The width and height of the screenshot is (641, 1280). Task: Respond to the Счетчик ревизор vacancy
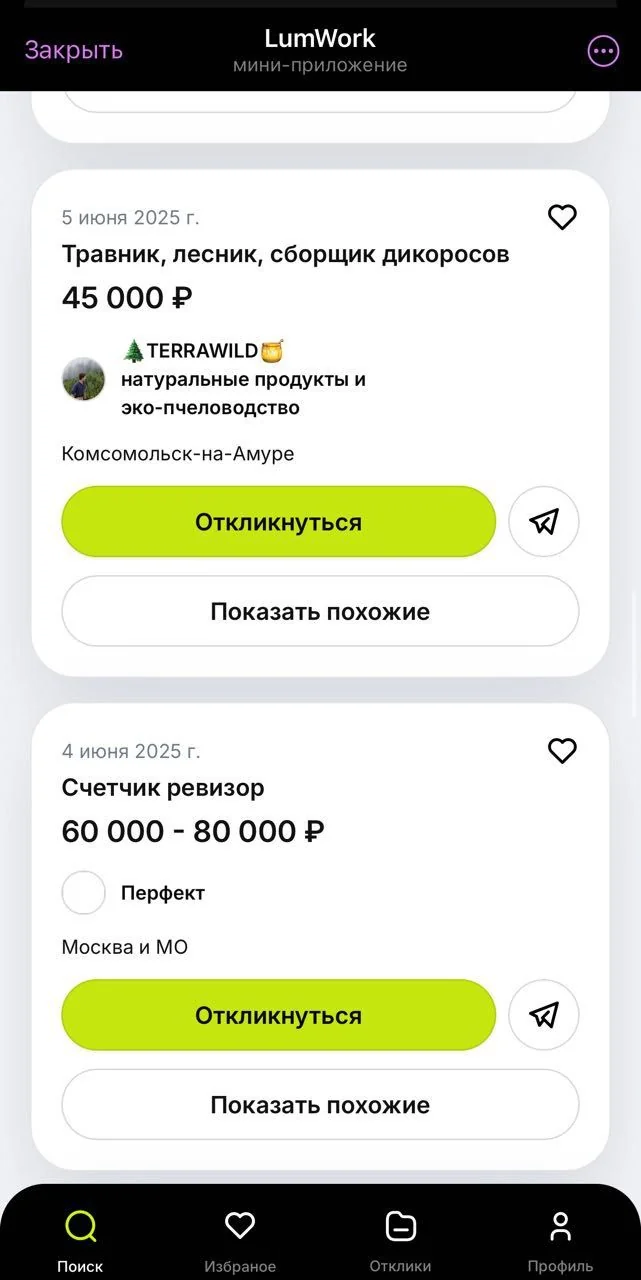(x=279, y=1015)
